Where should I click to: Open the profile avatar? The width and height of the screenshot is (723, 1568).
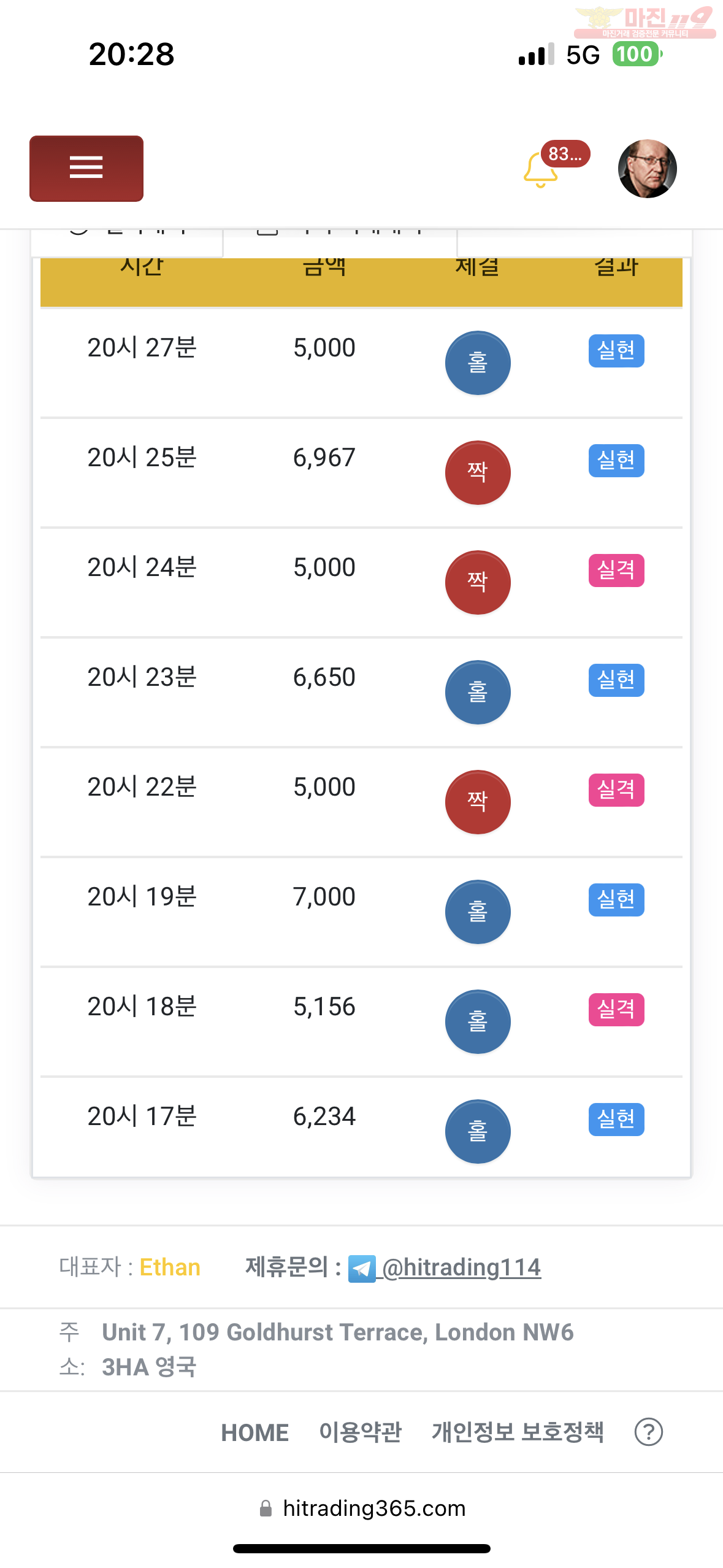(648, 169)
